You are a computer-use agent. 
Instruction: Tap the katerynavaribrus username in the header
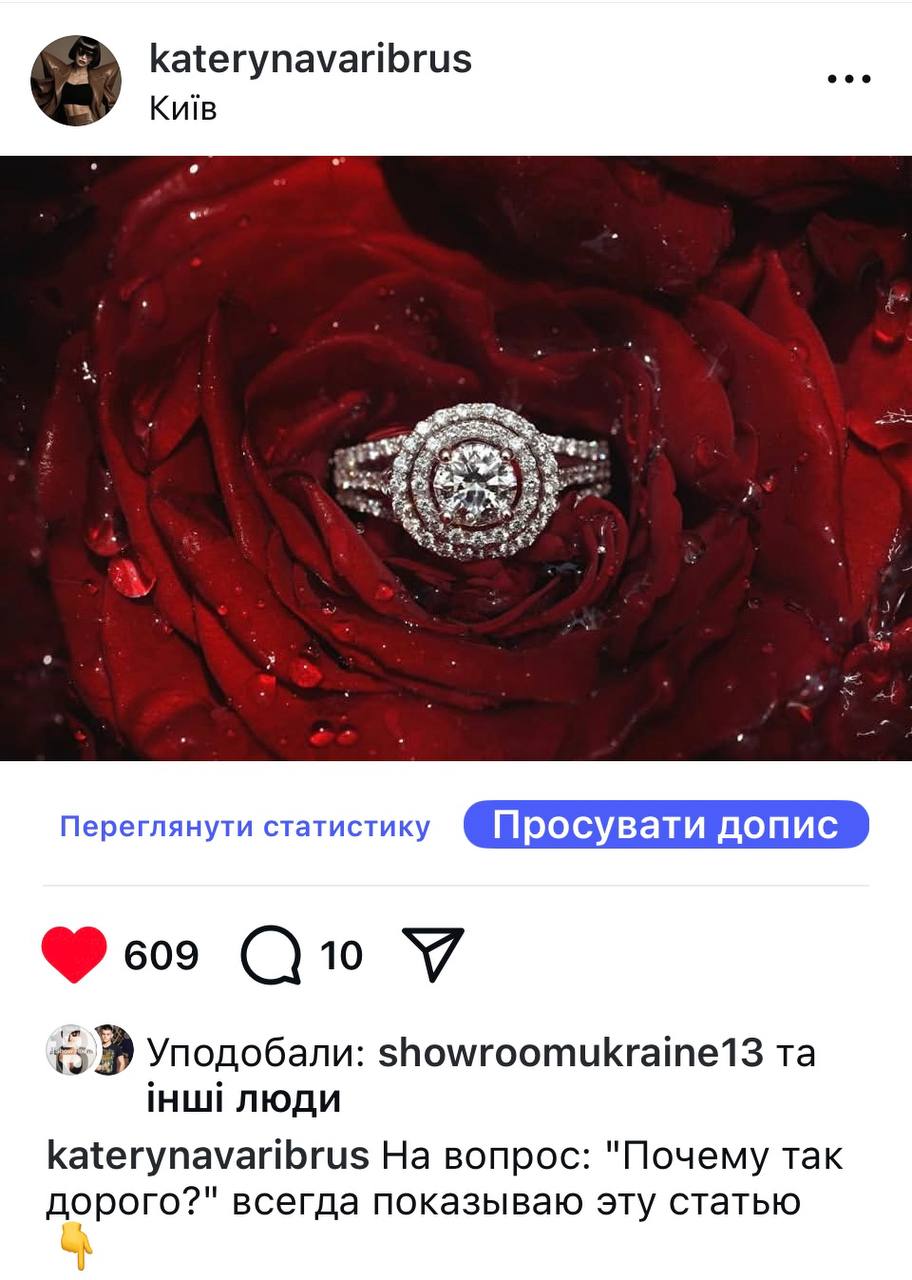coord(310,59)
